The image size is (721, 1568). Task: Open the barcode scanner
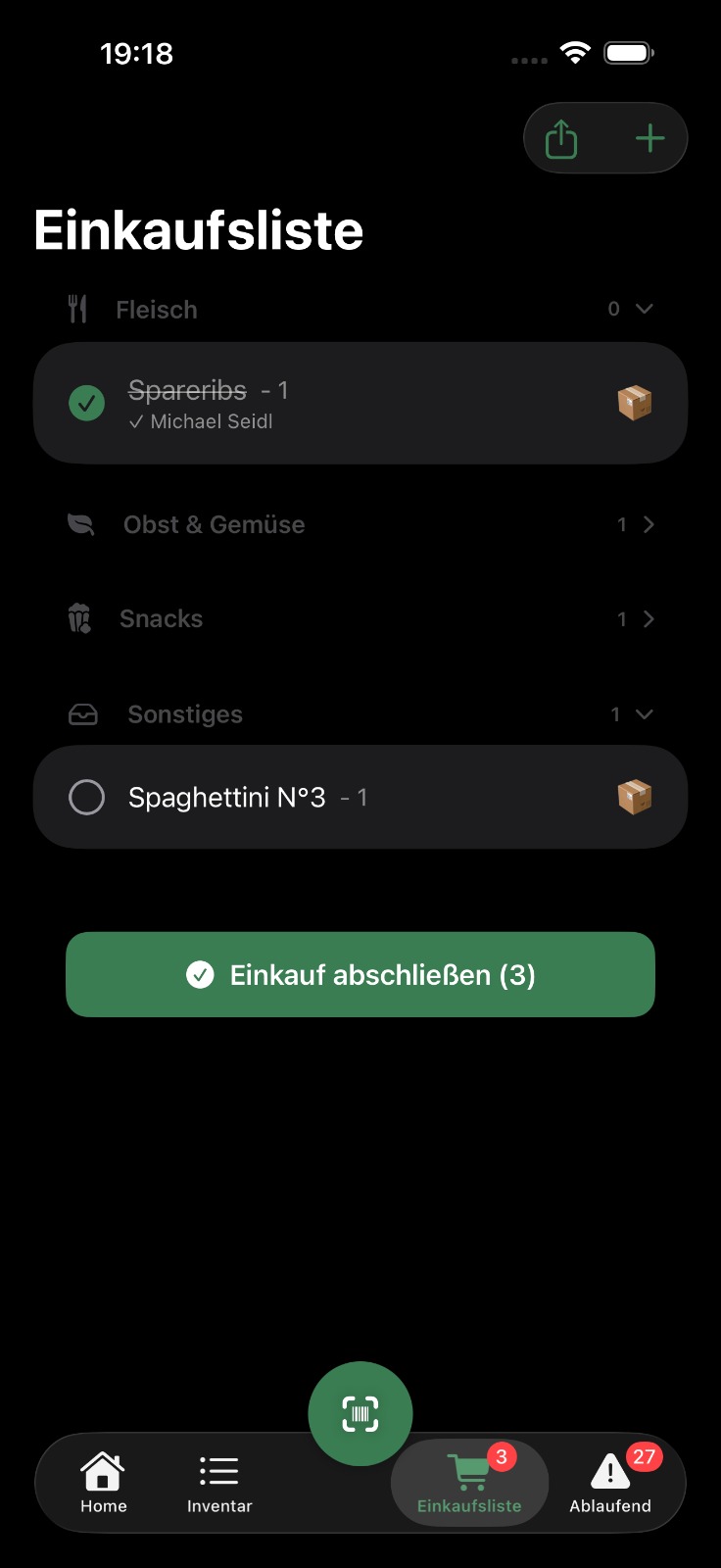pyautogui.click(x=360, y=1412)
